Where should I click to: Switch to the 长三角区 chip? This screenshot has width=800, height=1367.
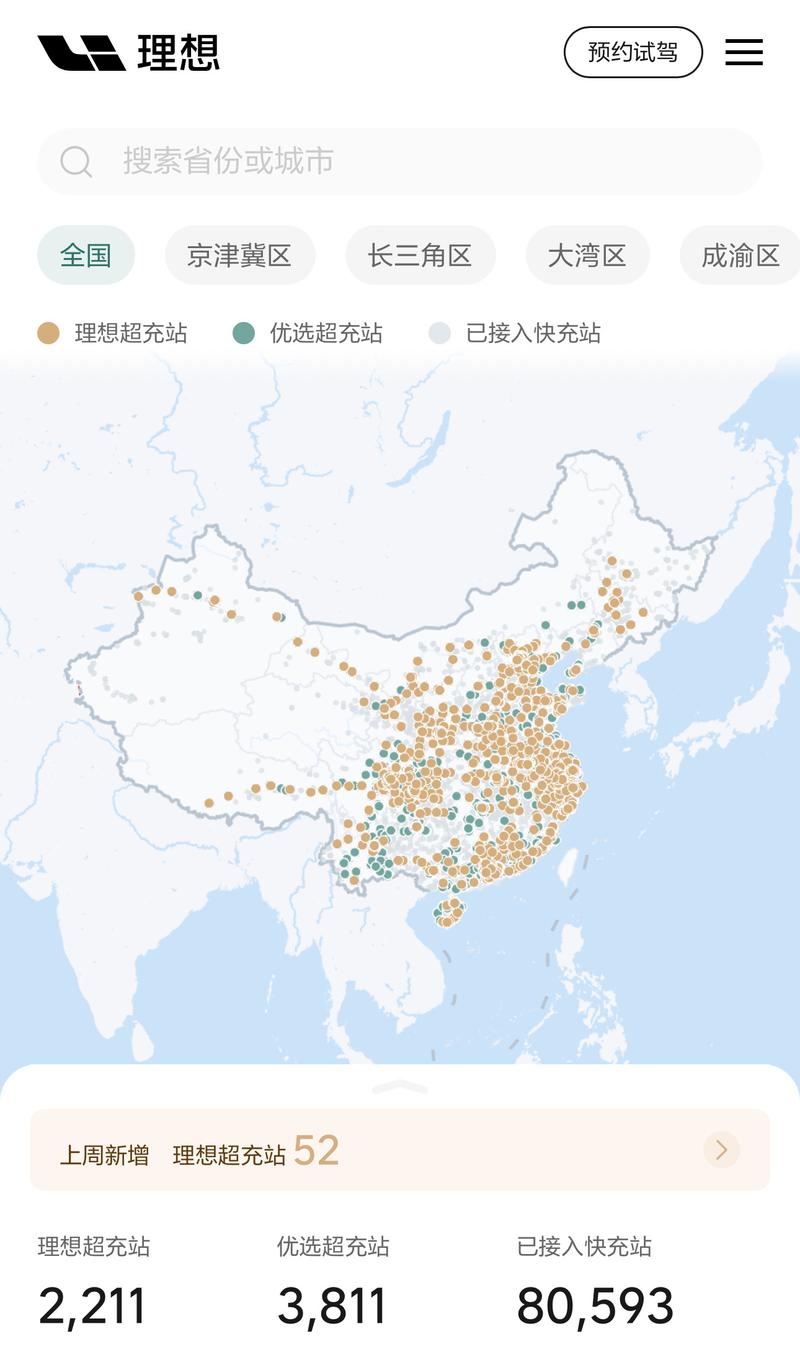[x=420, y=255]
